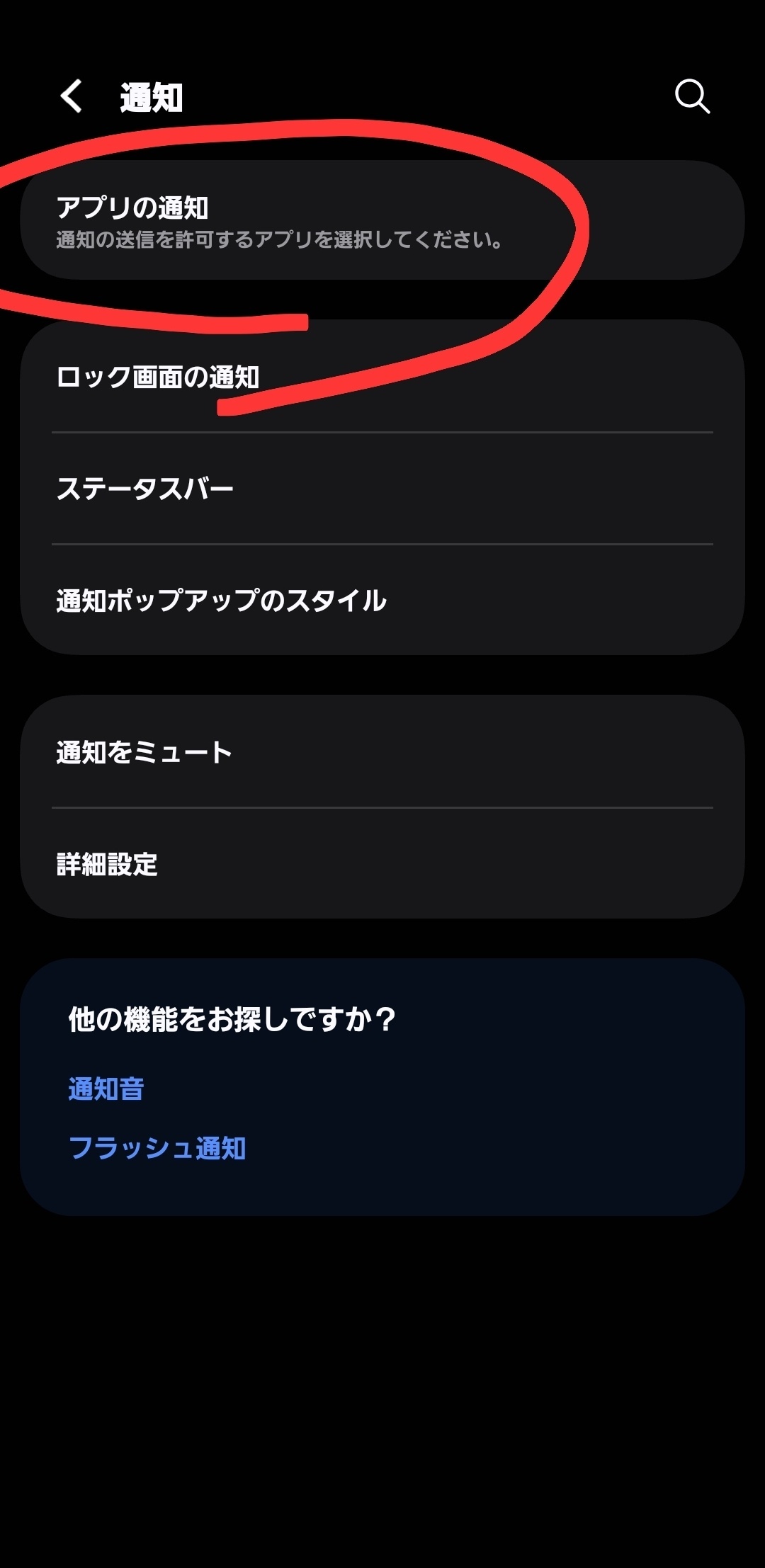Open 通知ポップアップのスタイル
Screen dimensions: 765x1568
[x=382, y=601]
